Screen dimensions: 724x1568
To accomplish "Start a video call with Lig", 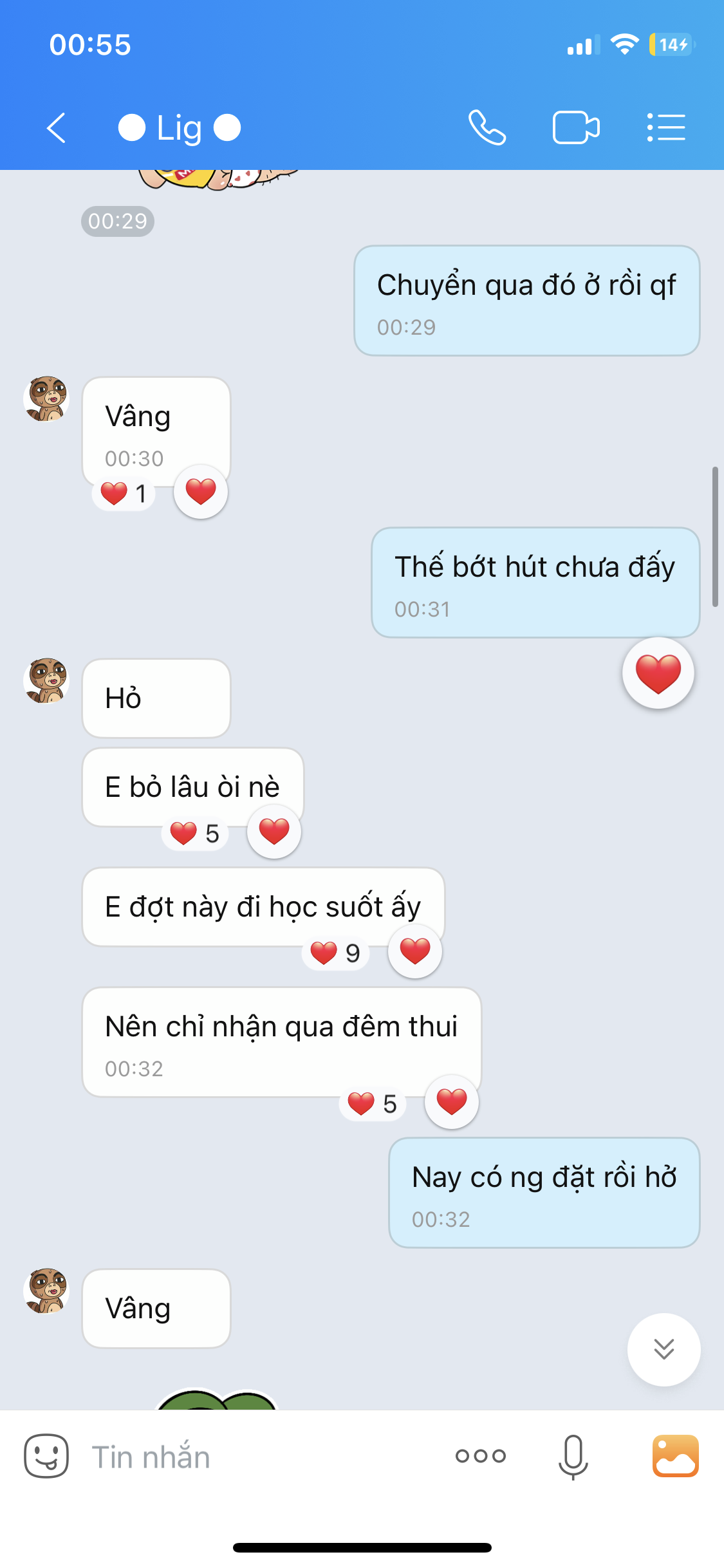I will (x=576, y=127).
